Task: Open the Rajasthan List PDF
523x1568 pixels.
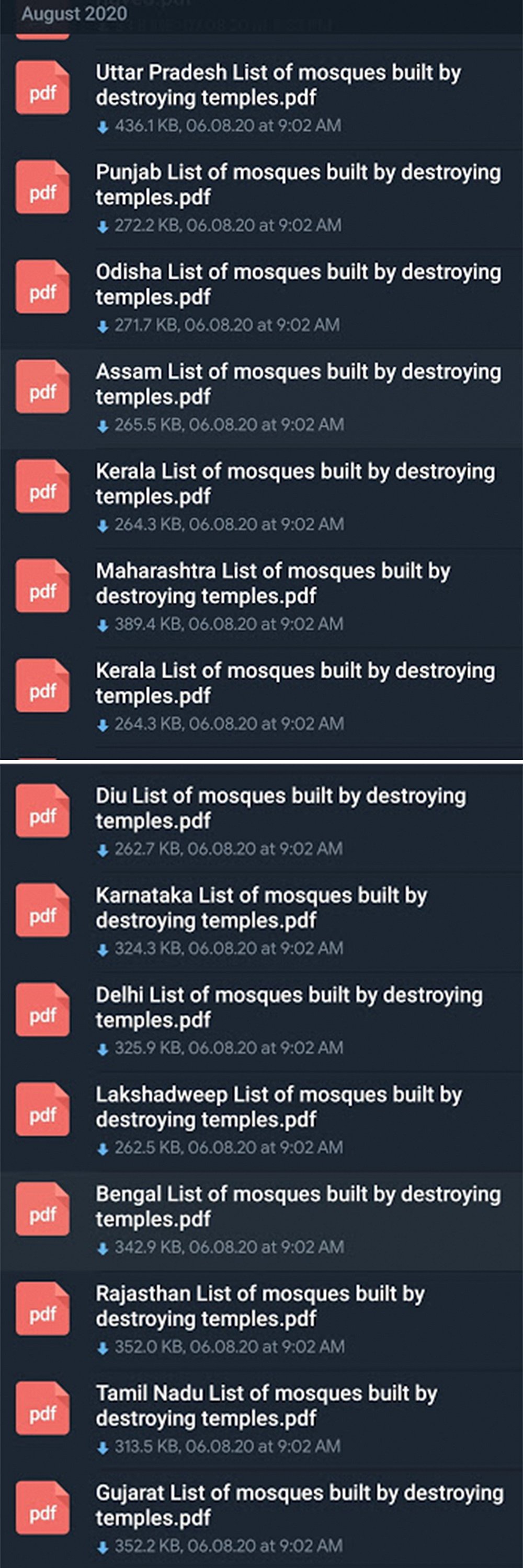Action: [x=260, y=1307]
